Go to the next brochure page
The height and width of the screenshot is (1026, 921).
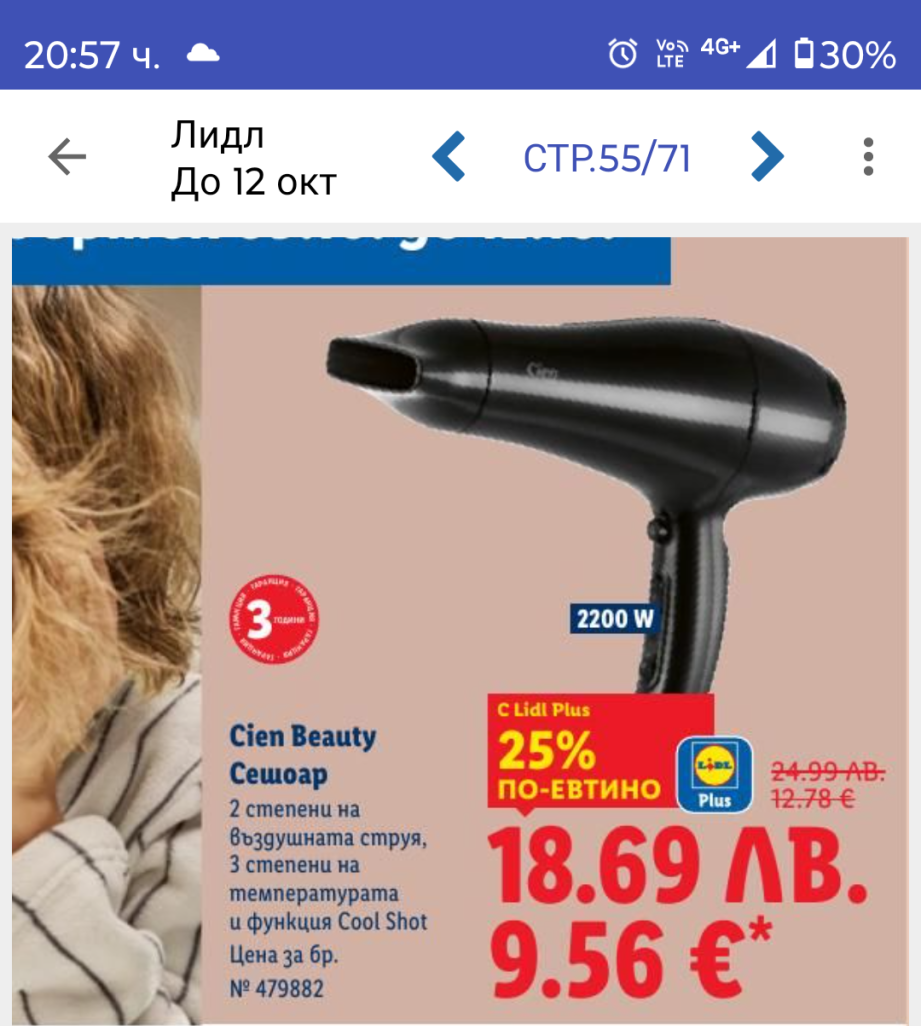pyautogui.click(x=767, y=157)
